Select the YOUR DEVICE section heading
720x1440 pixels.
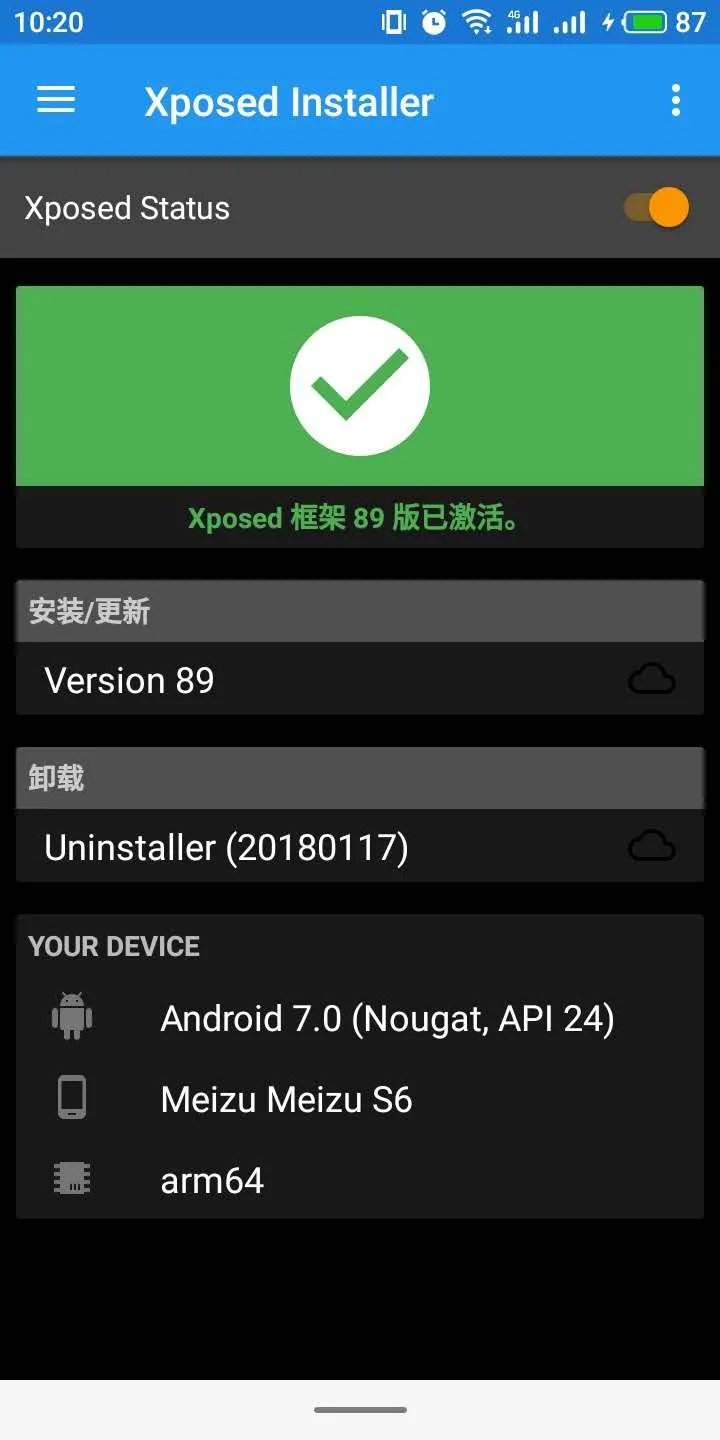pos(113,945)
